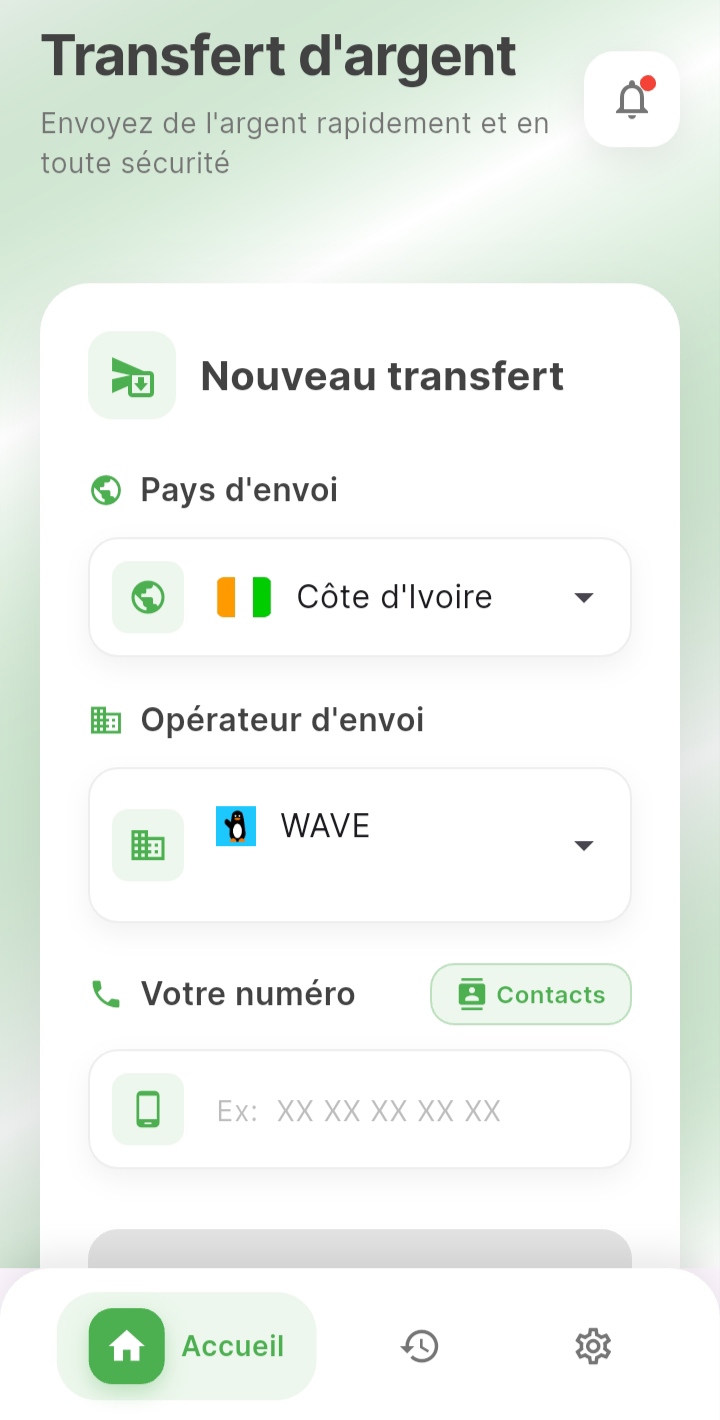This screenshot has width=720, height=1420.
Task: Click the Contacts button
Action: 530,993
